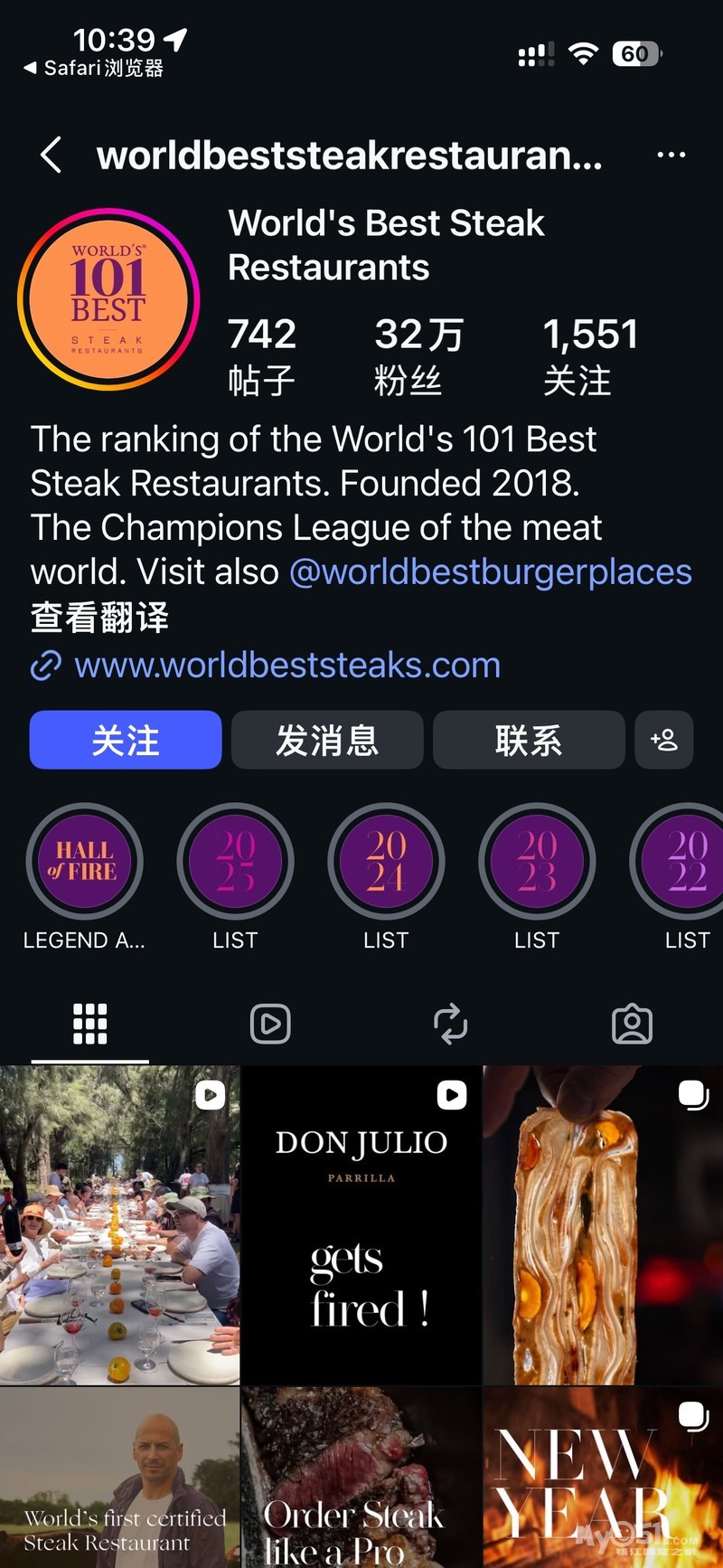Tap the 联系 contact button
Image resolution: width=723 pixels, height=1568 pixels.
point(529,740)
